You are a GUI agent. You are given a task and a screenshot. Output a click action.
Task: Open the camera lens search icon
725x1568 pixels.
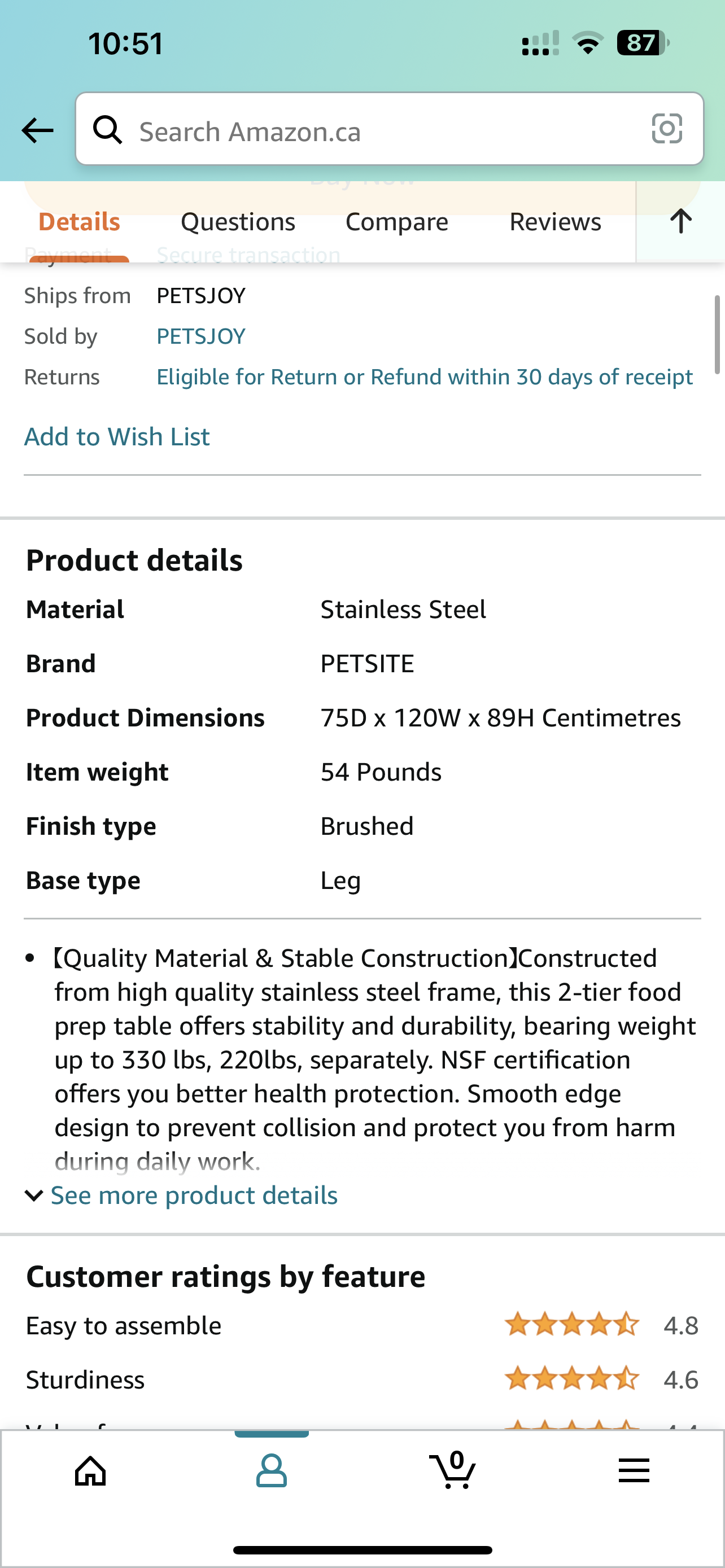point(667,129)
